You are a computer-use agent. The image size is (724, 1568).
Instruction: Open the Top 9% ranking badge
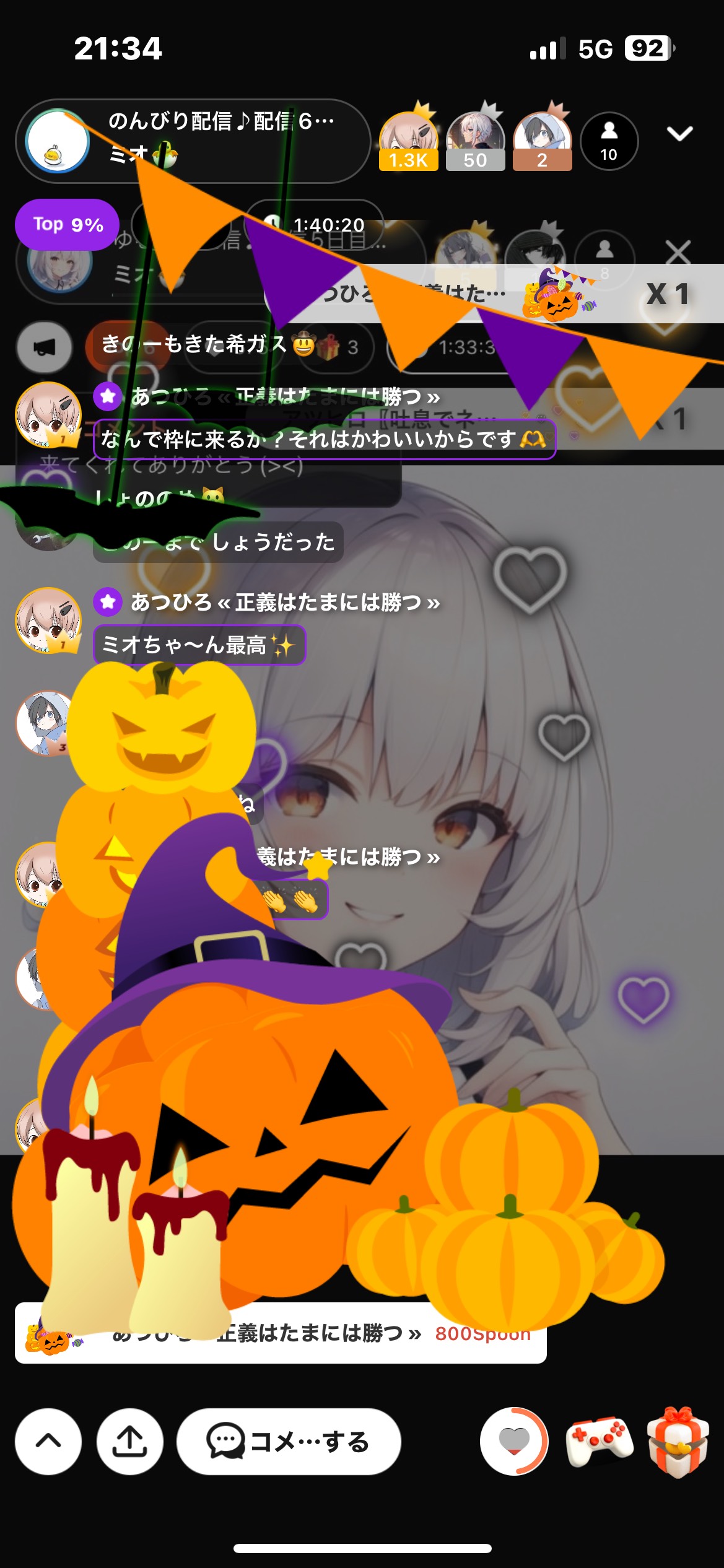click(68, 224)
